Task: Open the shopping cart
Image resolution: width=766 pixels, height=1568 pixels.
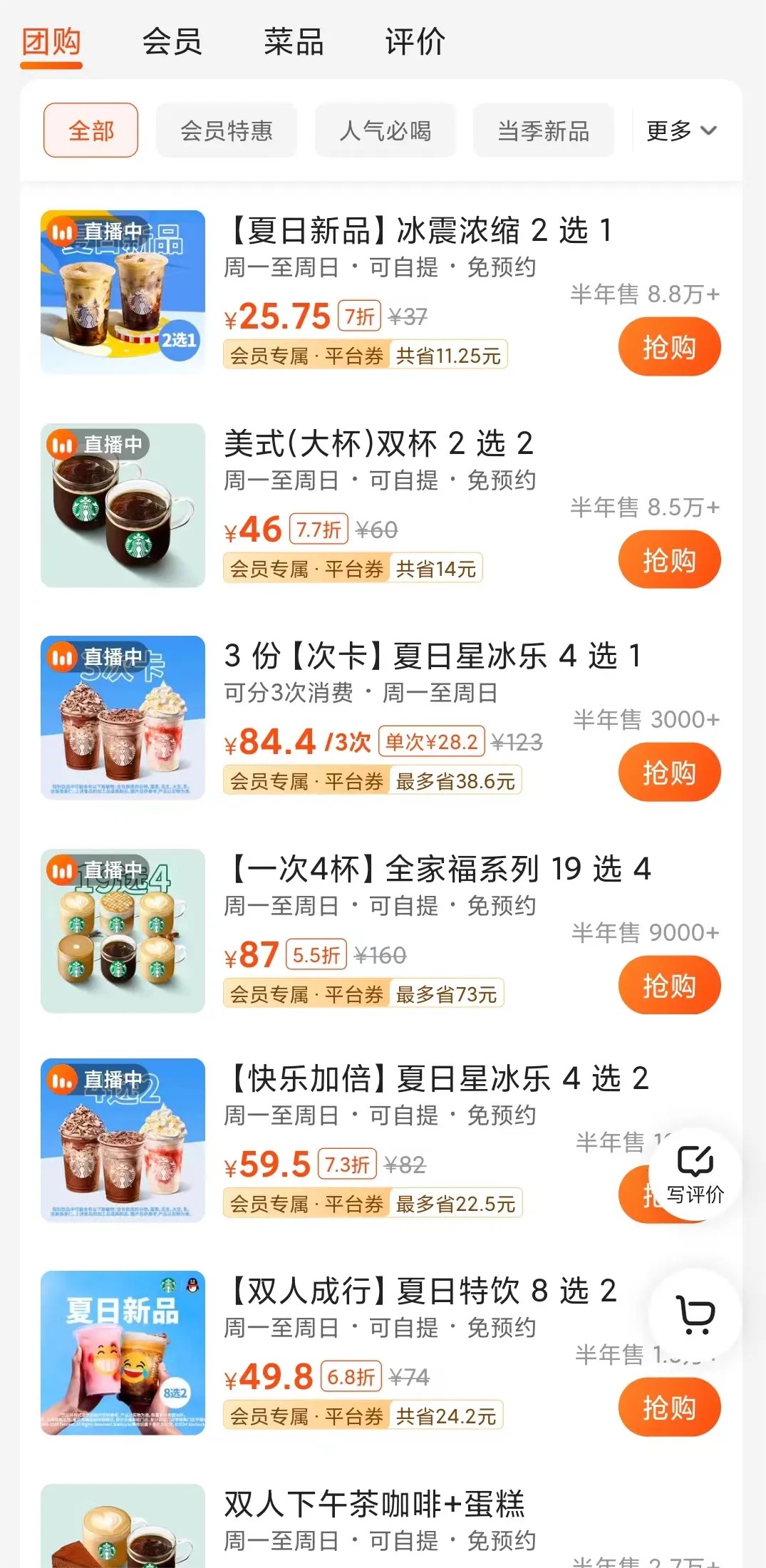Action: point(695,1314)
